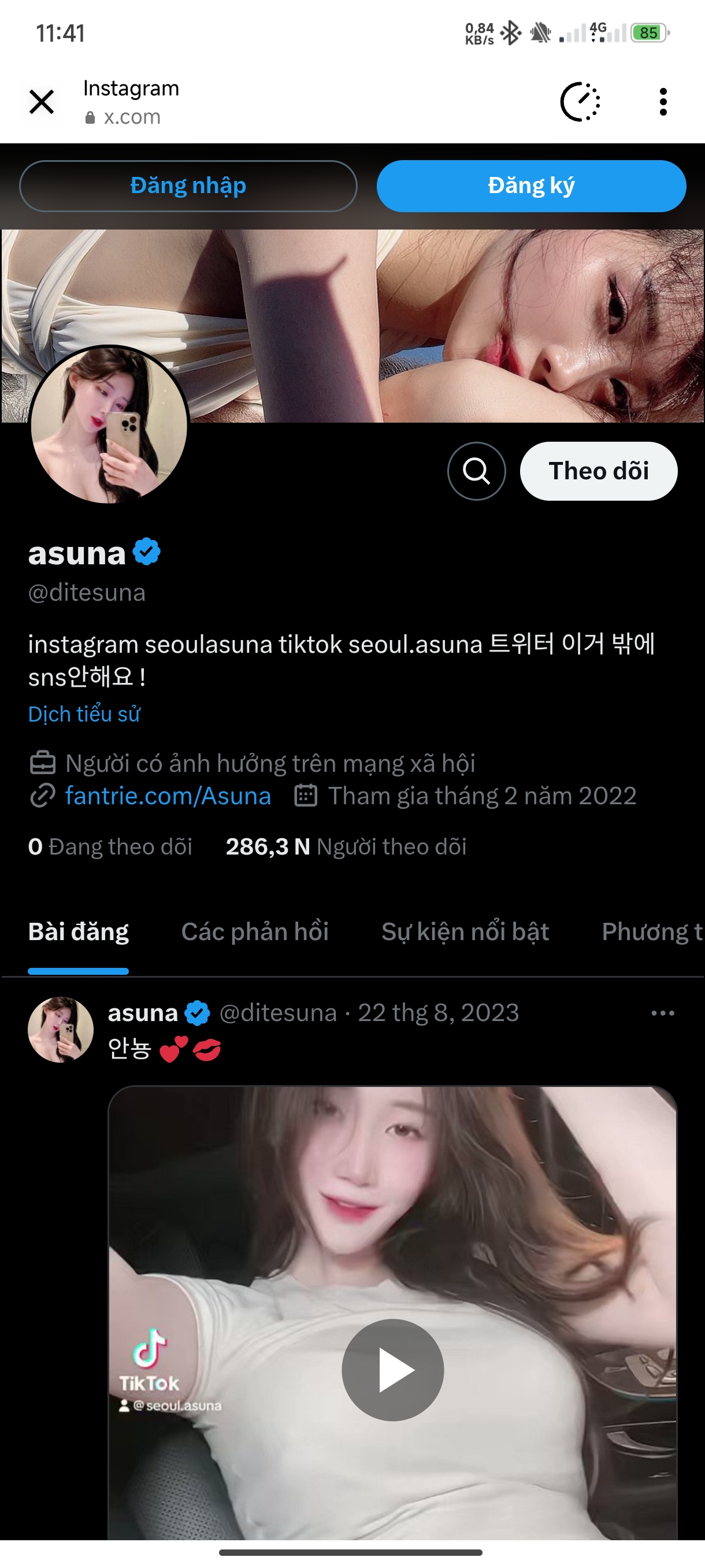This screenshot has height=1568, width=705.
Task: Select the Bài đăng tab
Action: click(x=79, y=932)
